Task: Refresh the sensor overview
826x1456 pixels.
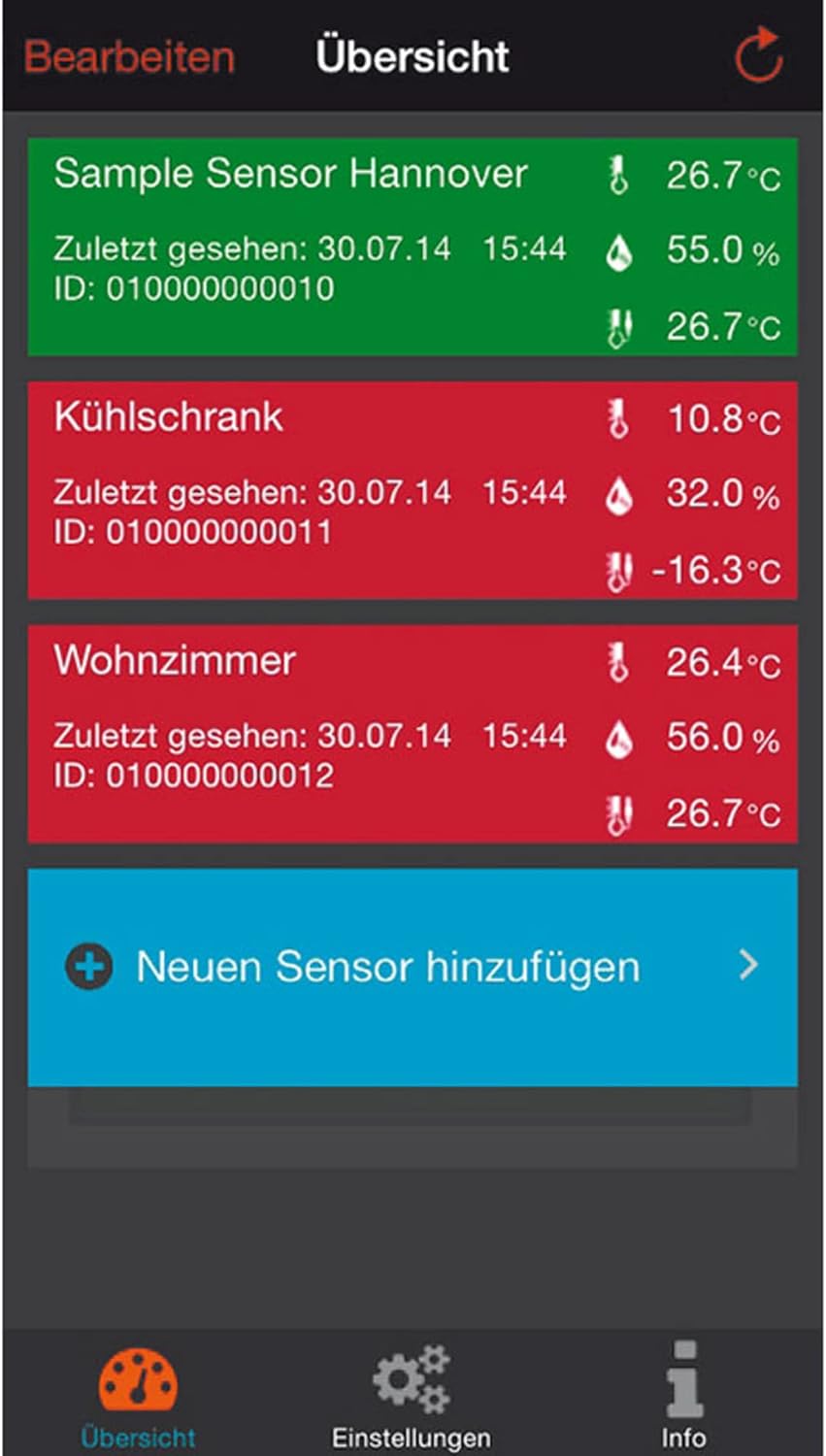Action: point(757,55)
